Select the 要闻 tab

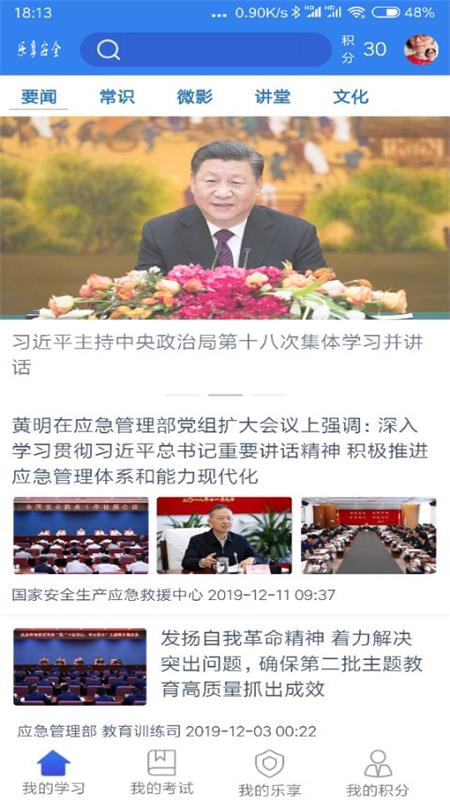click(39, 97)
